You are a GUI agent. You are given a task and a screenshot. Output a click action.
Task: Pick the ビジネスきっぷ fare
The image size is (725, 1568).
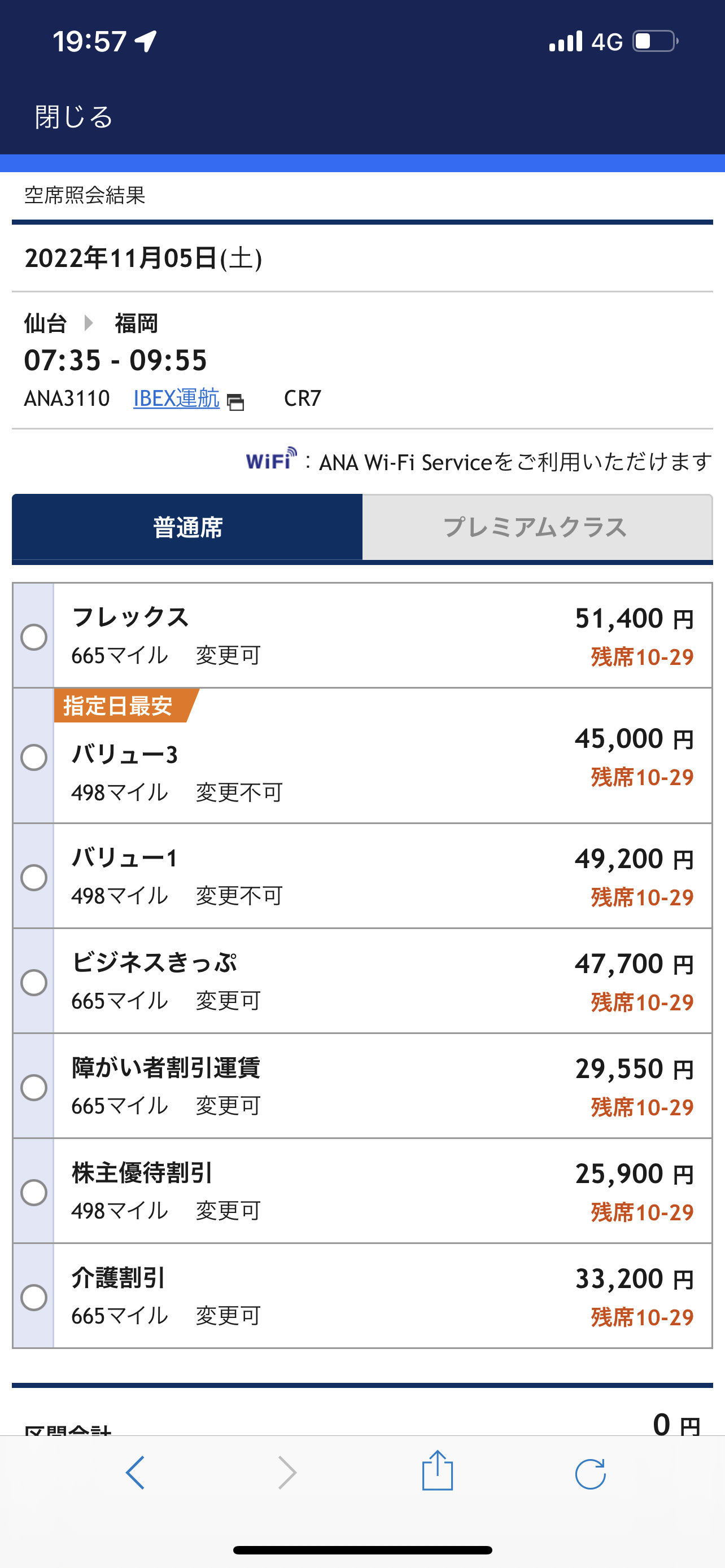tap(34, 982)
